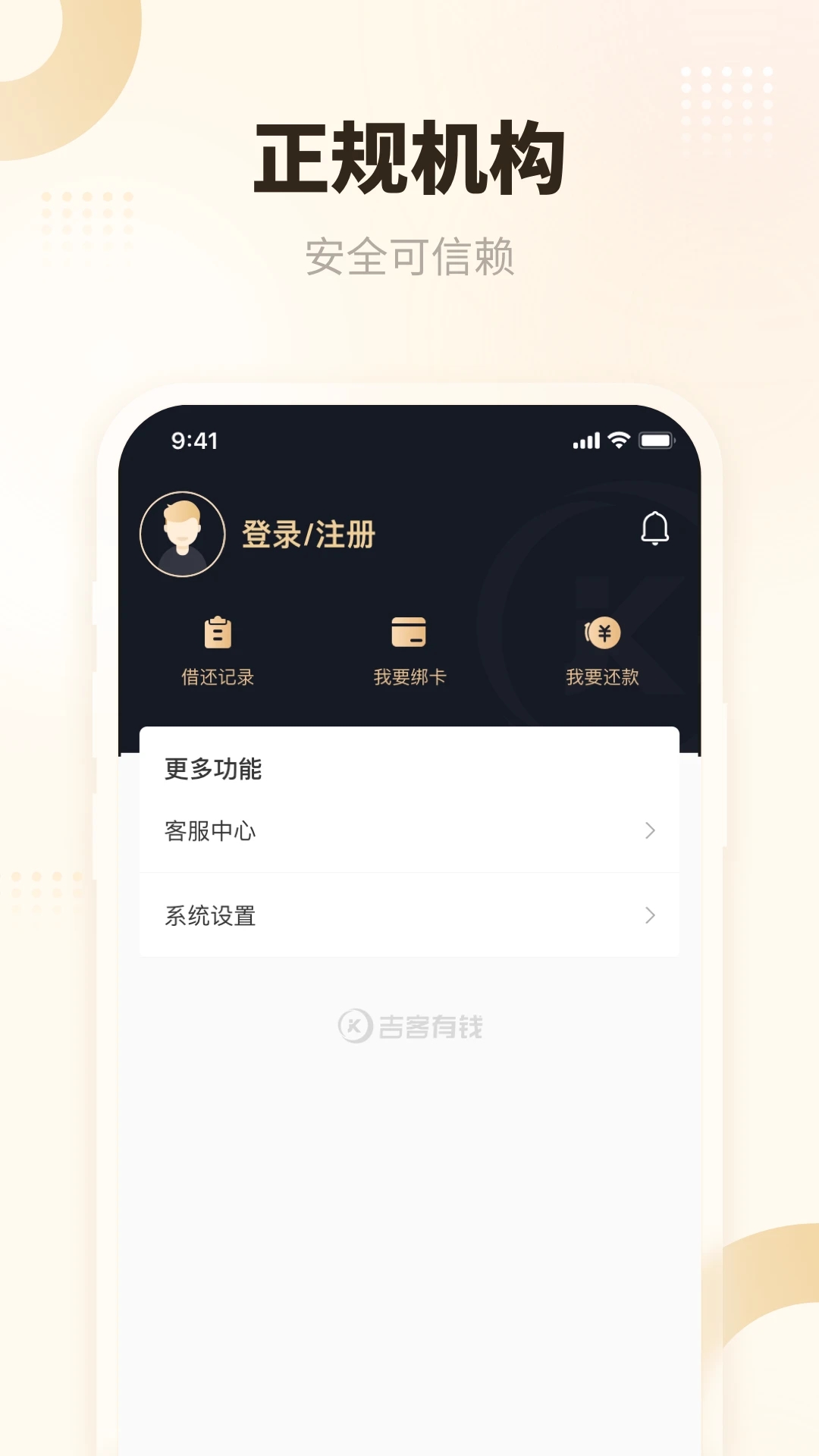Open the 系统设置 settings entry
819x1456 pixels.
coord(209,917)
